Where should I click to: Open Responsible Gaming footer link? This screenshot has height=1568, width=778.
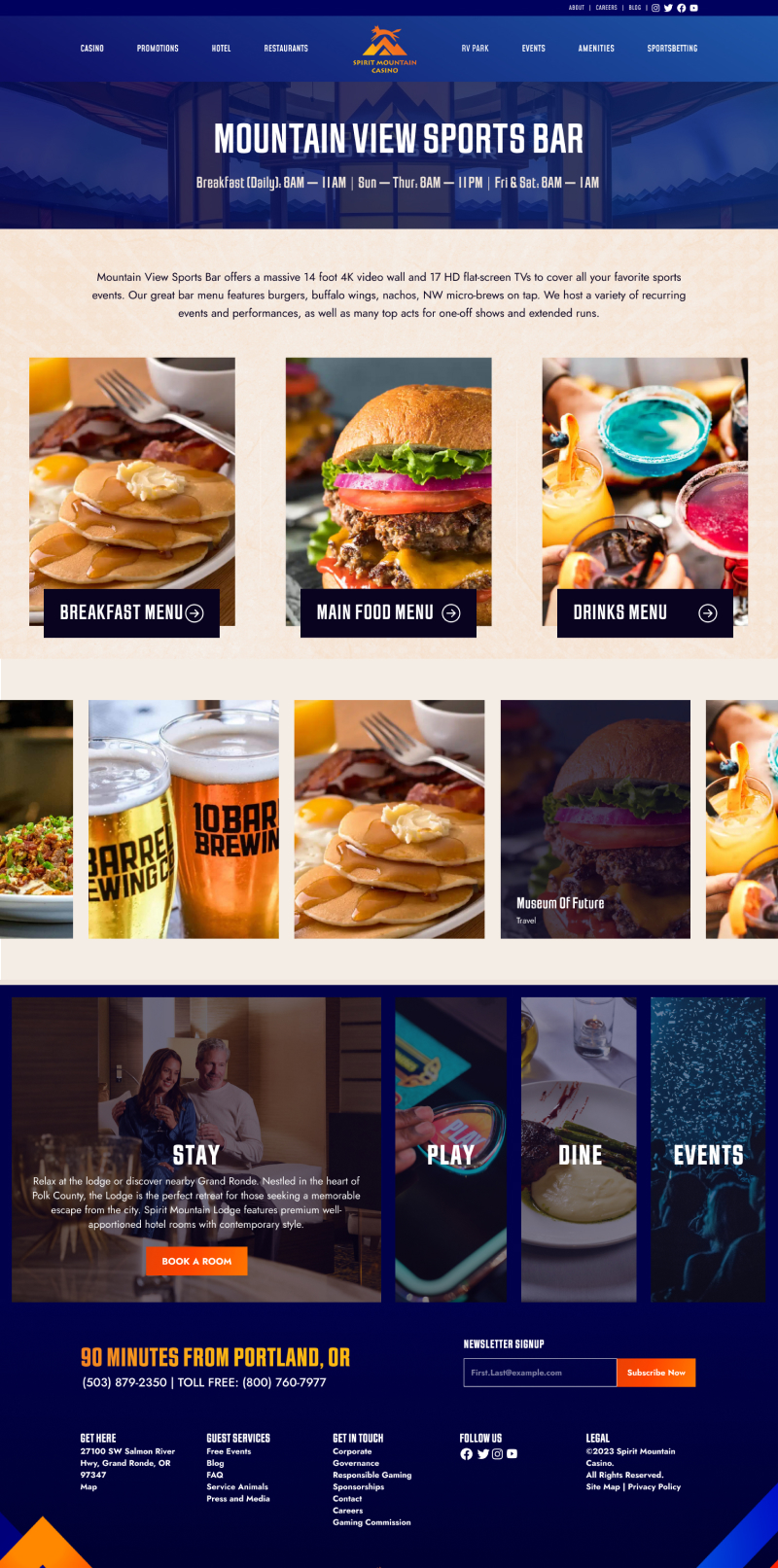coord(371,1475)
